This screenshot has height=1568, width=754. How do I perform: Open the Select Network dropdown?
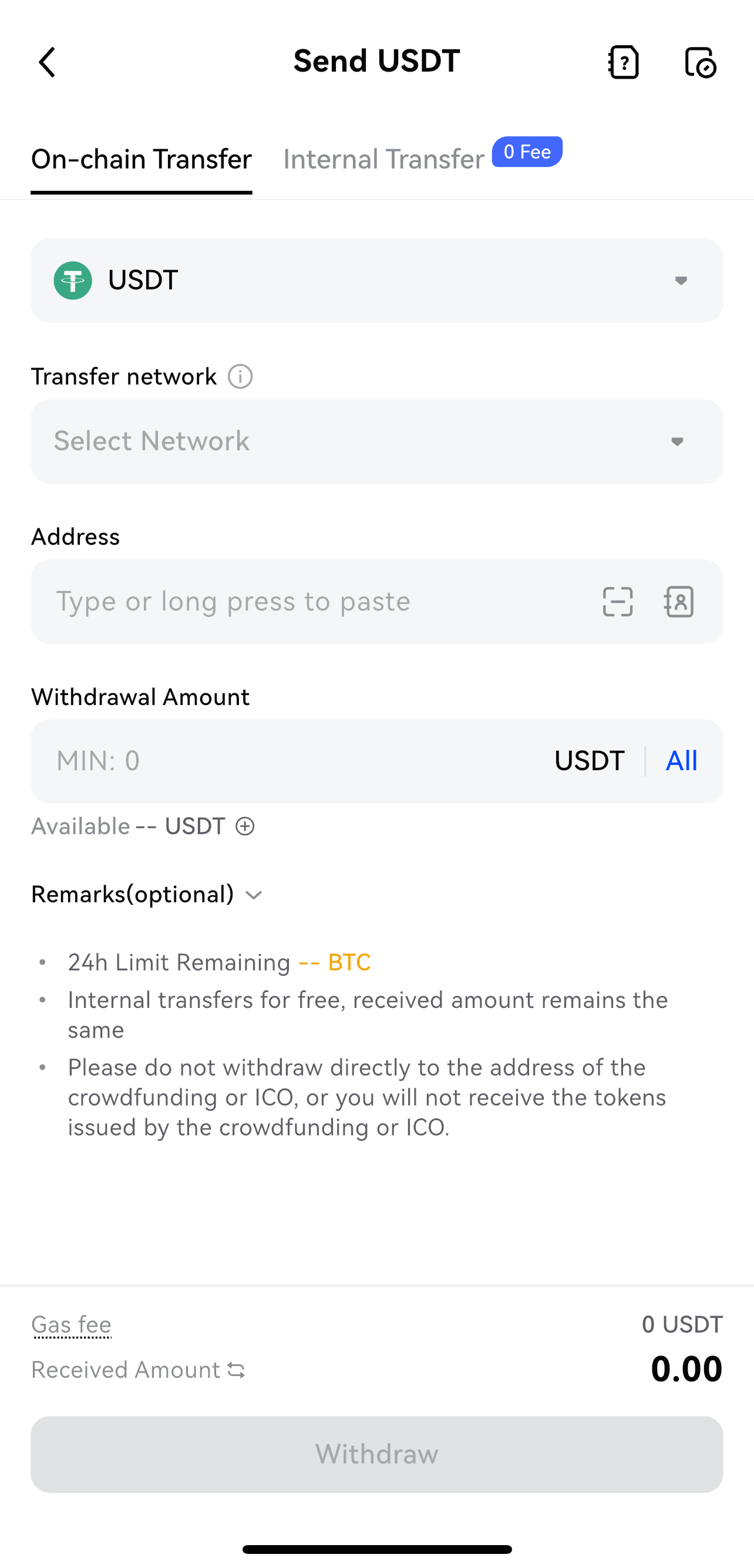click(x=376, y=441)
